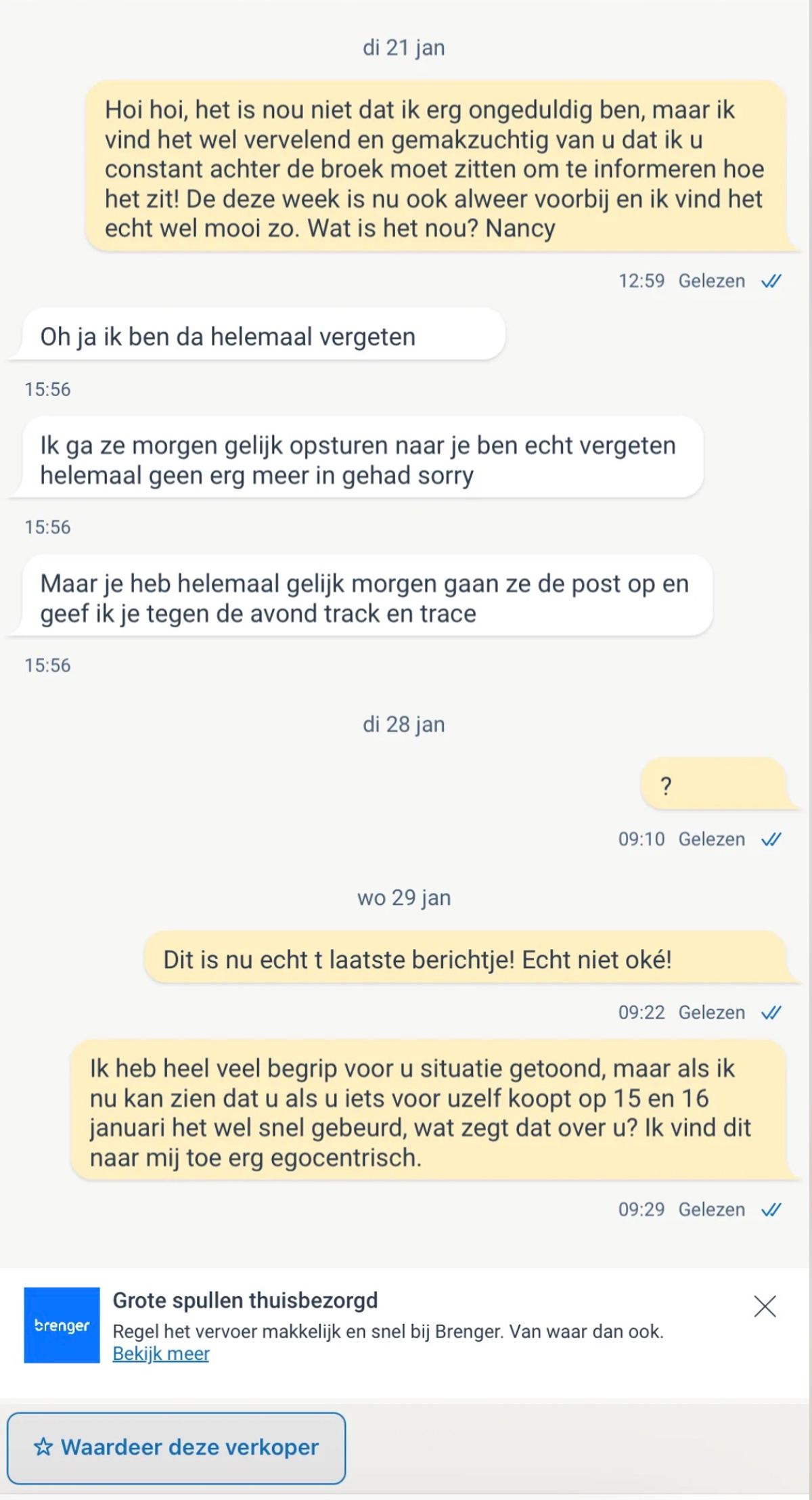Tap Waardeer deze verkoper button
Image resolution: width=812 pixels, height=1500 pixels.
[177, 1448]
